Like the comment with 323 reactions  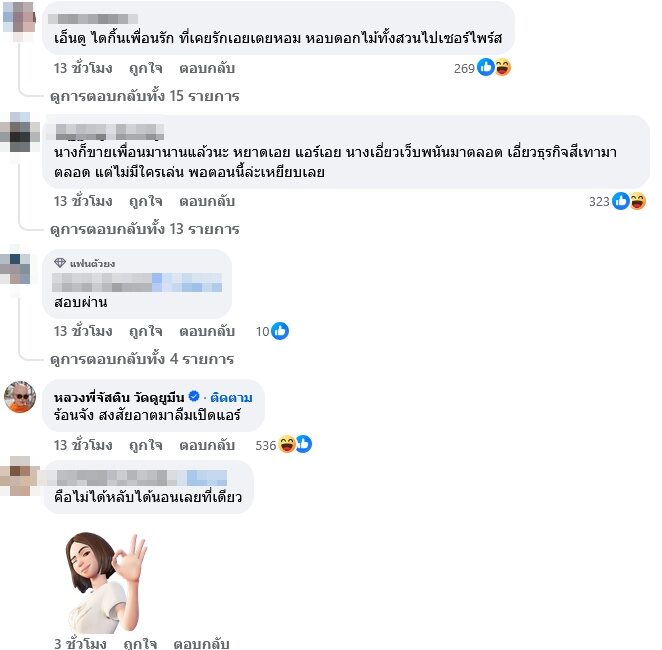[x=146, y=201]
